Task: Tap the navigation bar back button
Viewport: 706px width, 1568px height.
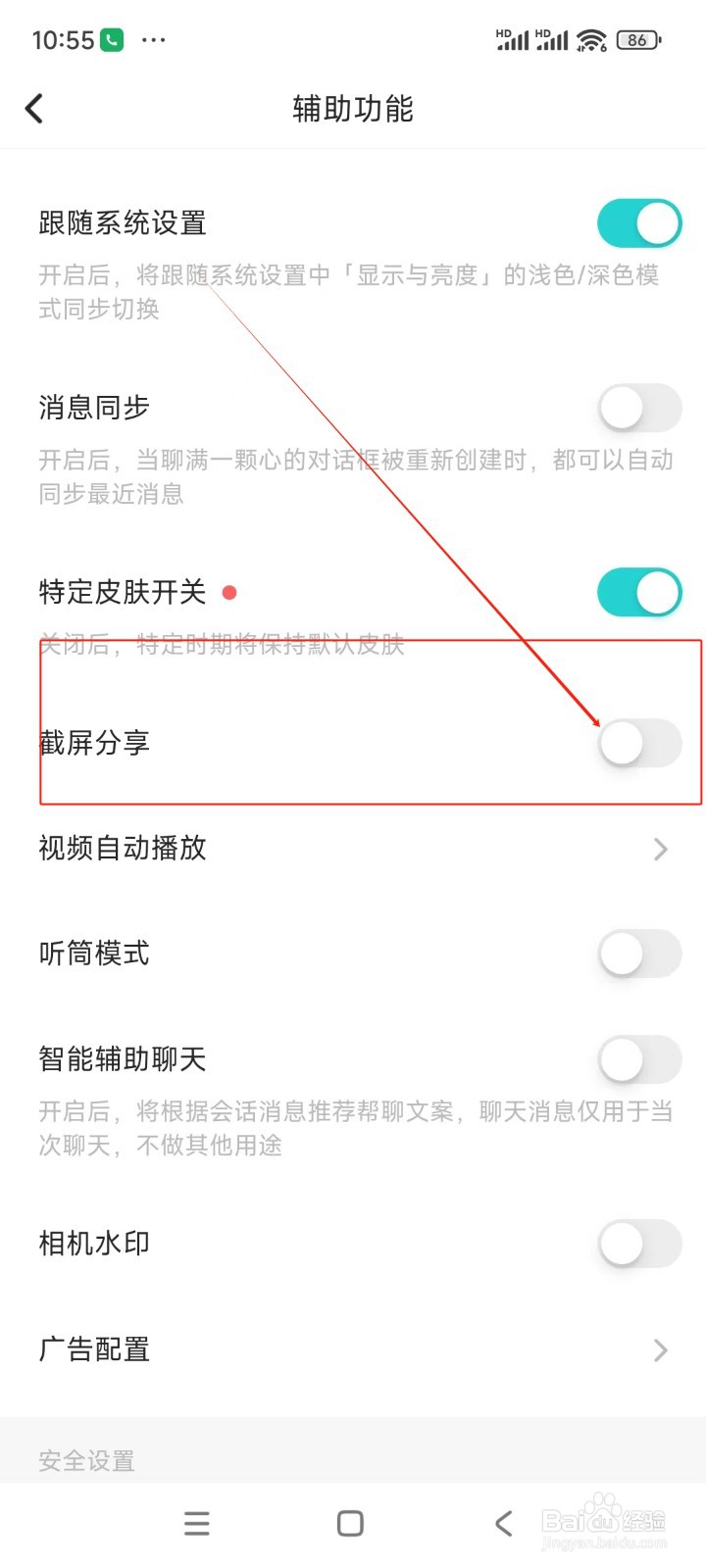Action: [503, 1523]
